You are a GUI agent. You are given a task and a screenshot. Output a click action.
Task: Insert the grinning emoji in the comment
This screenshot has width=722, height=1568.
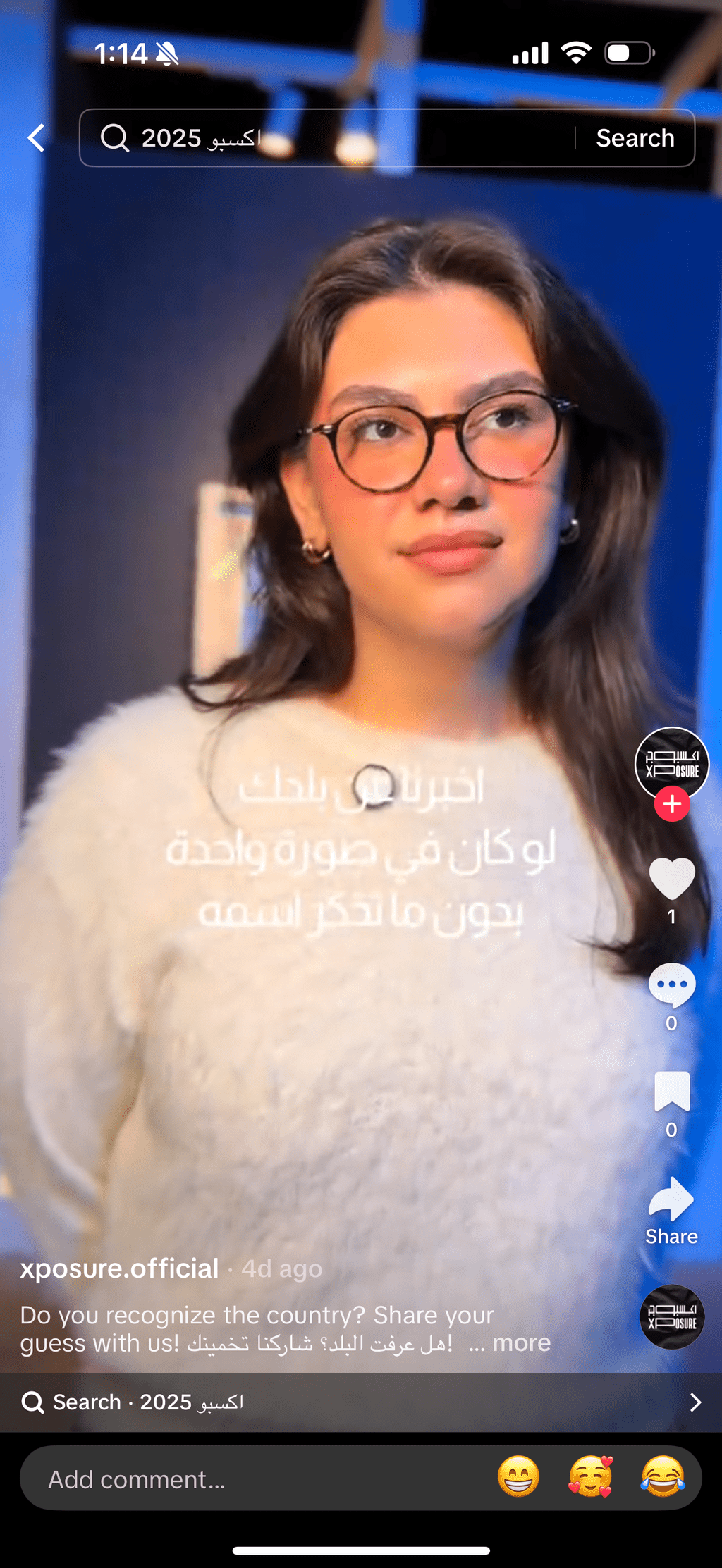coord(518,1477)
